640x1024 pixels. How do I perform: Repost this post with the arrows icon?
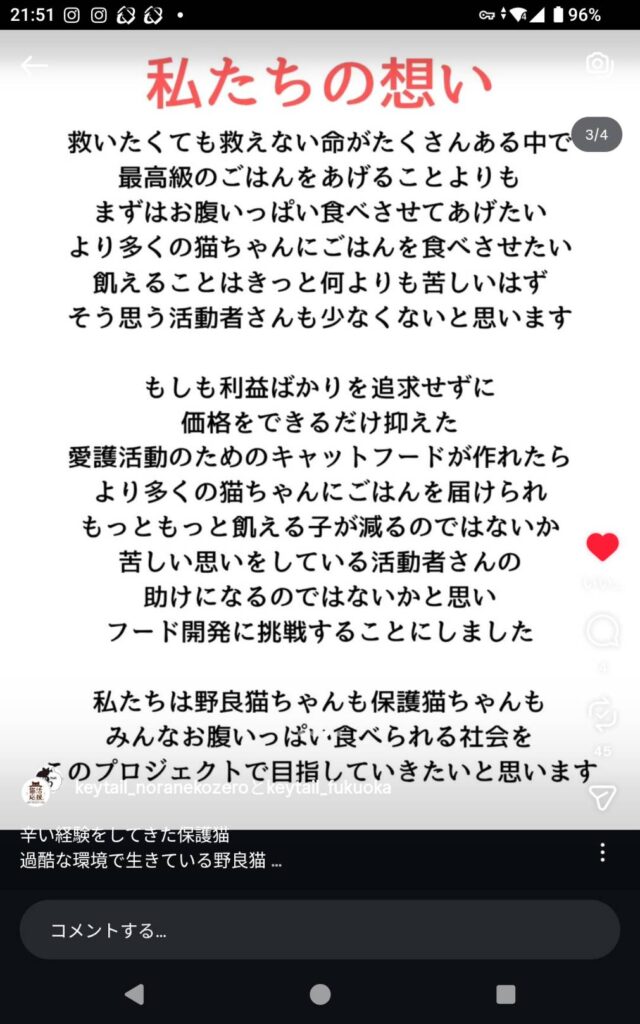[x=602, y=714]
